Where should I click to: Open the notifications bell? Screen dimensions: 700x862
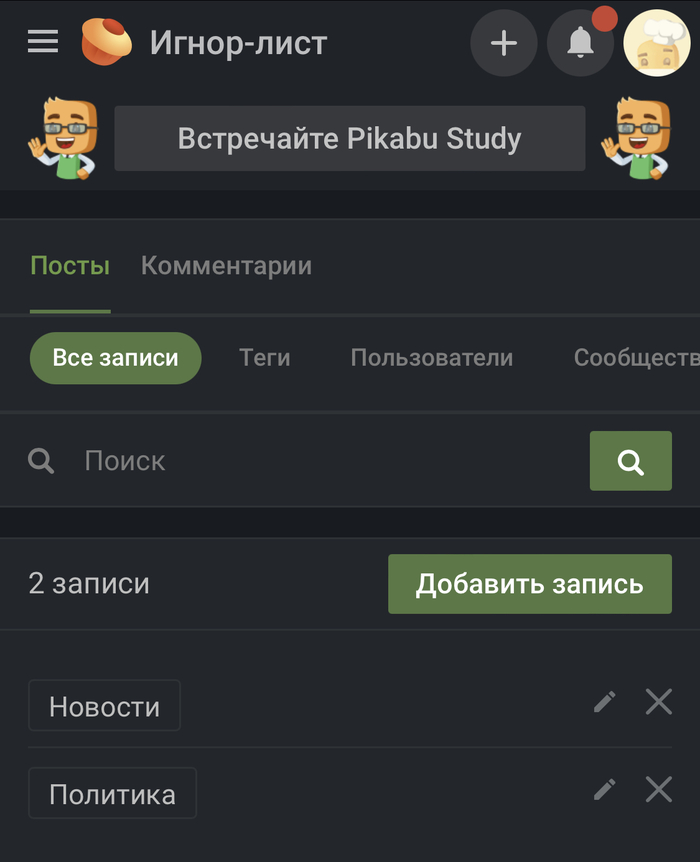tap(580, 43)
